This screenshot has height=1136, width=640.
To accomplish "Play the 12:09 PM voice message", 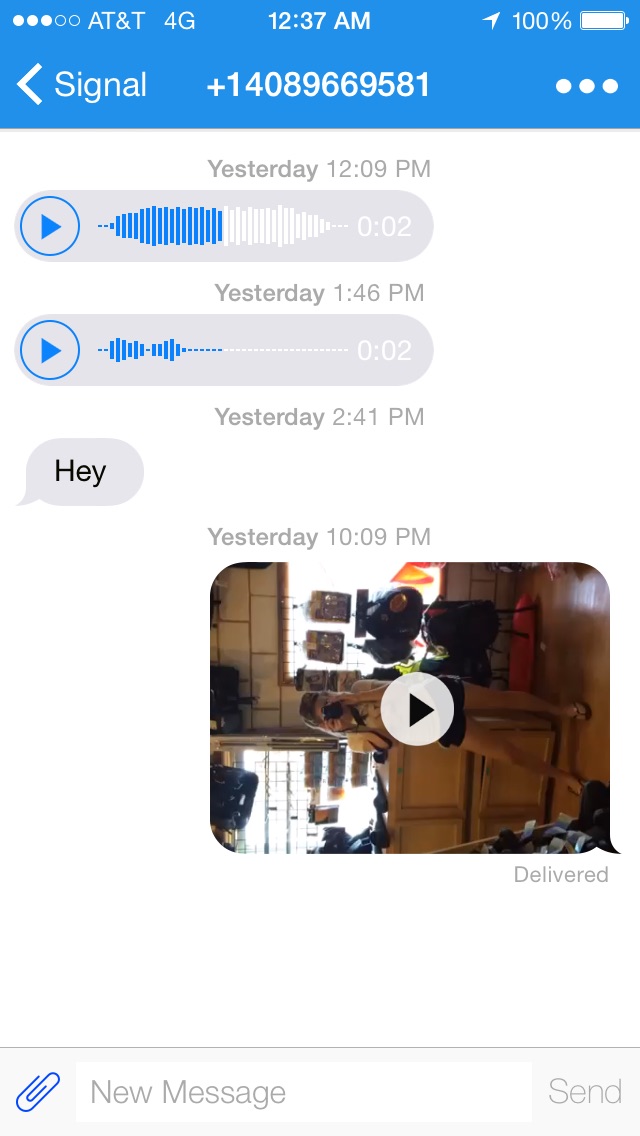I will (50, 226).
